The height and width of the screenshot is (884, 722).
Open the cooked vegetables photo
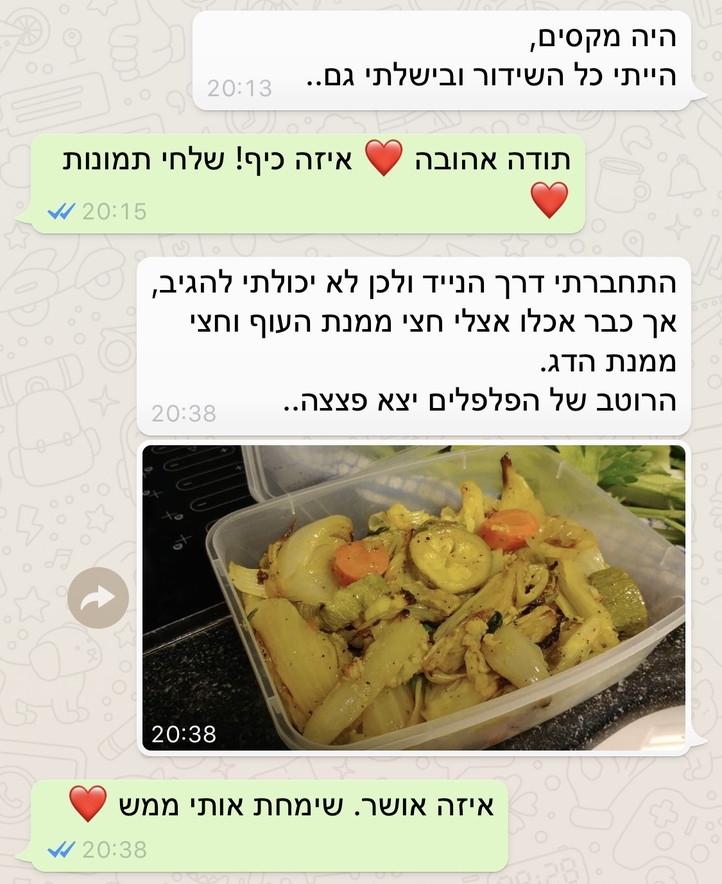[414, 598]
